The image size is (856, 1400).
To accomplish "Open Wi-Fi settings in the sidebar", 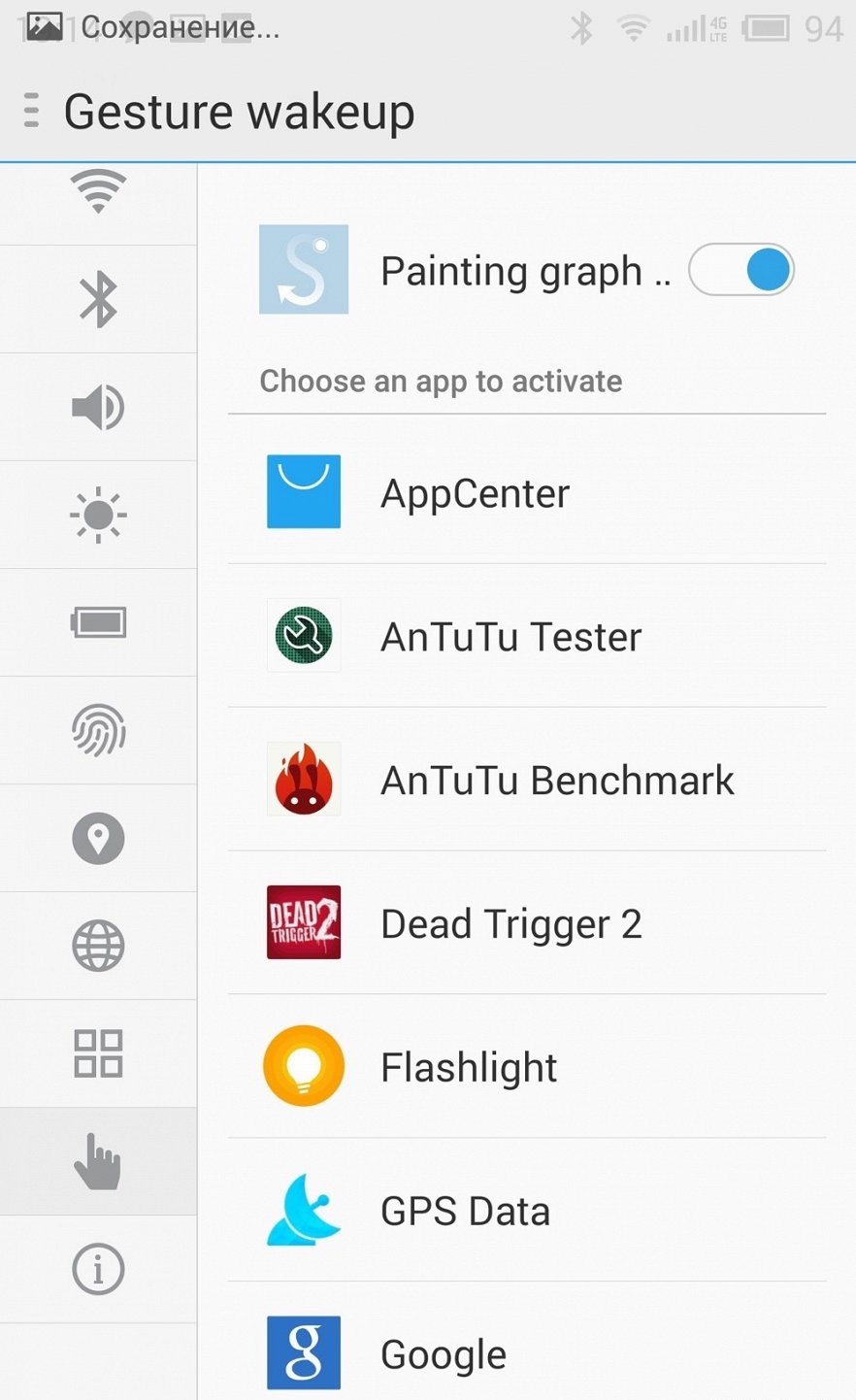I will pos(98,192).
